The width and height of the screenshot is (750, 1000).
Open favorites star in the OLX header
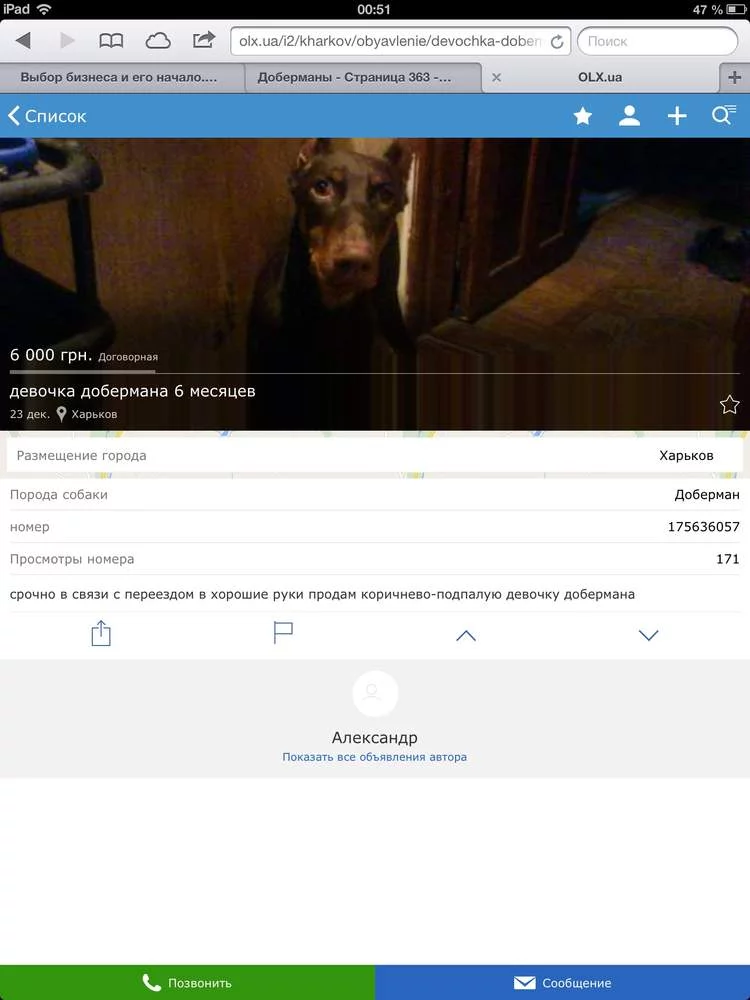(583, 116)
